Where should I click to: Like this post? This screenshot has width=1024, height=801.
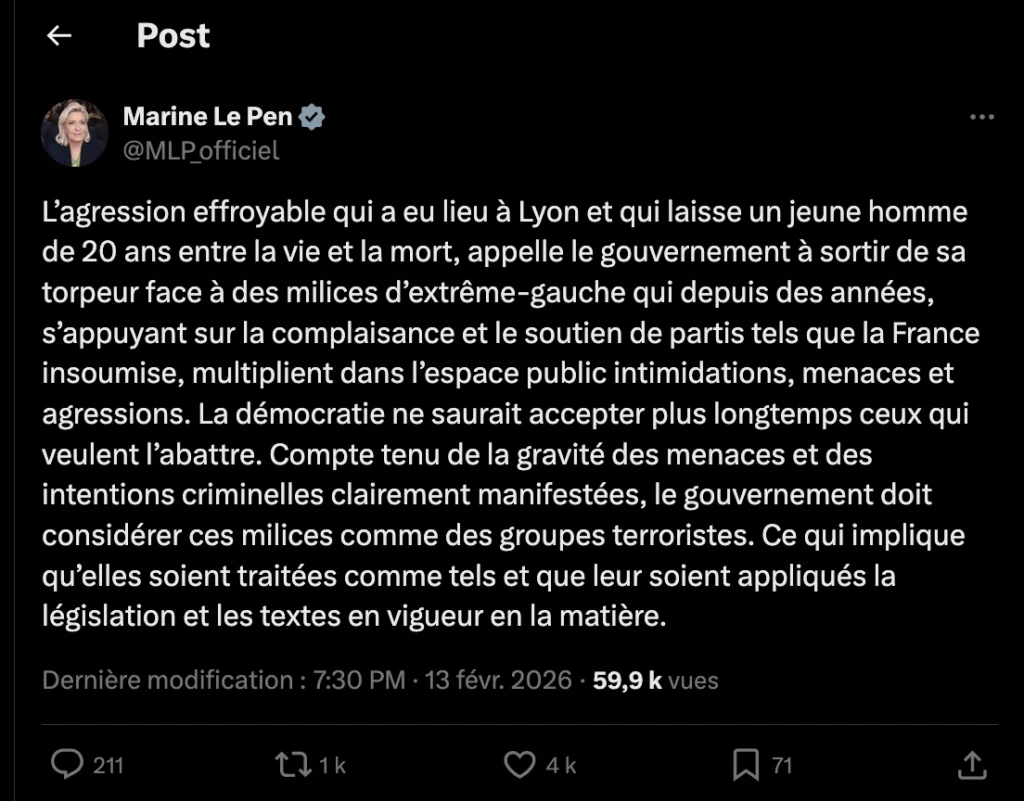(x=519, y=765)
